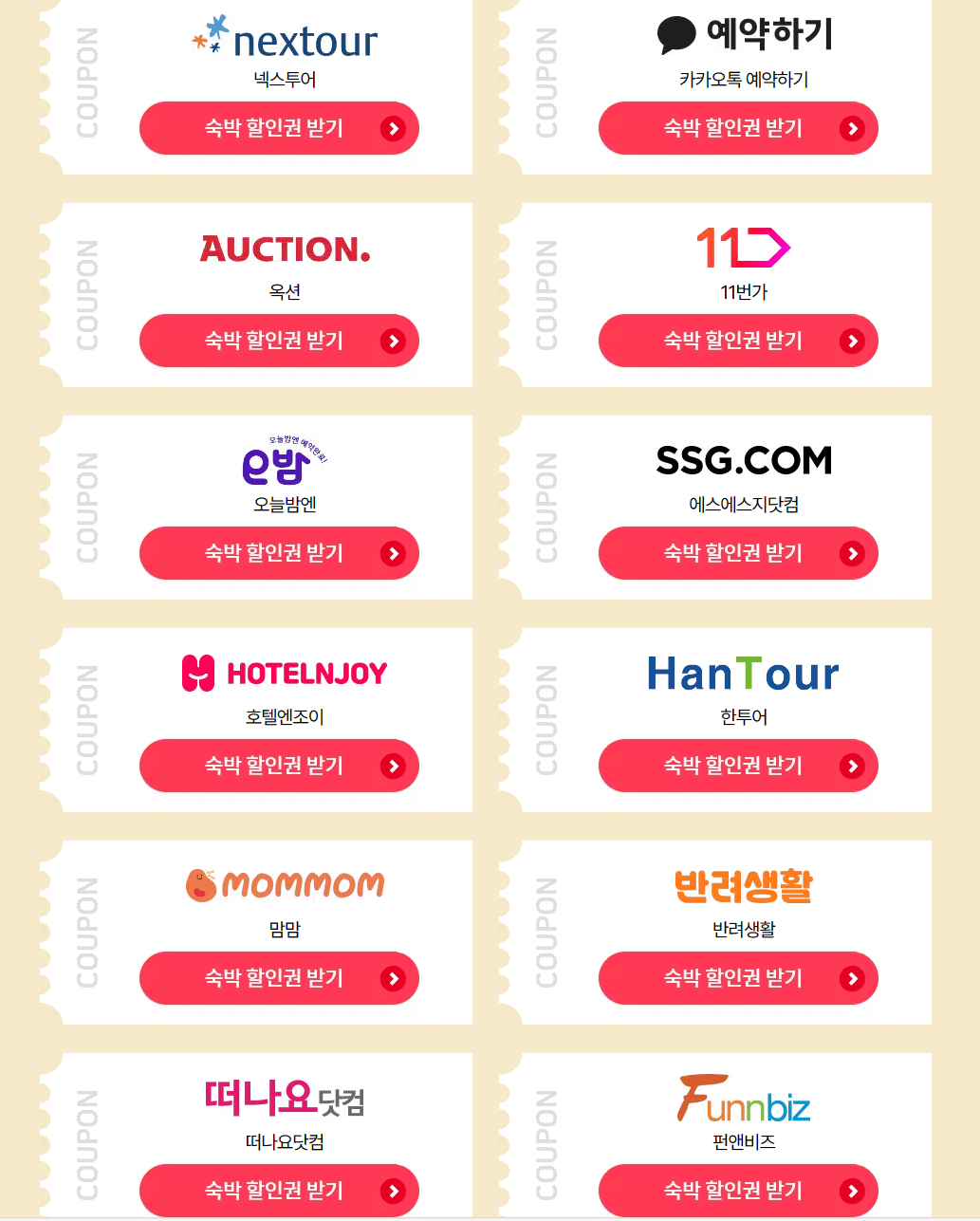Click the KakaoTalk speech bubble icon

pyautogui.click(x=674, y=33)
